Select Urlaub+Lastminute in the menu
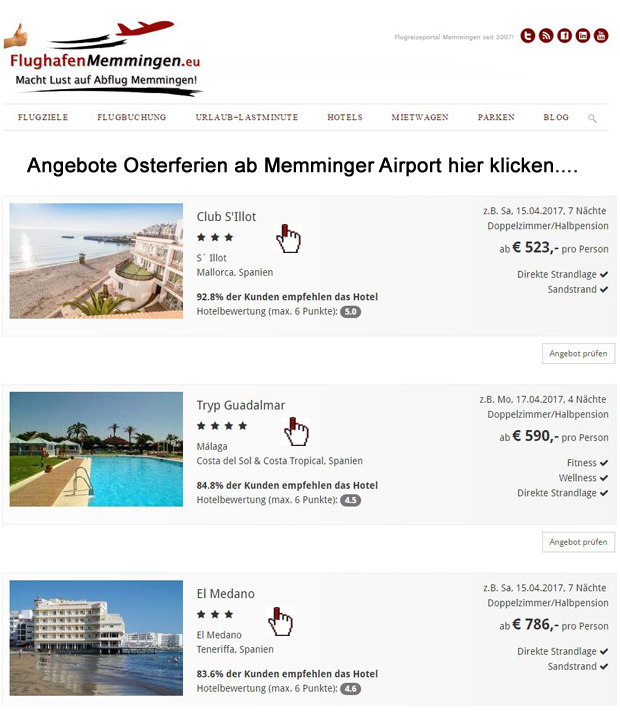620x713 pixels. click(x=247, y=118)
